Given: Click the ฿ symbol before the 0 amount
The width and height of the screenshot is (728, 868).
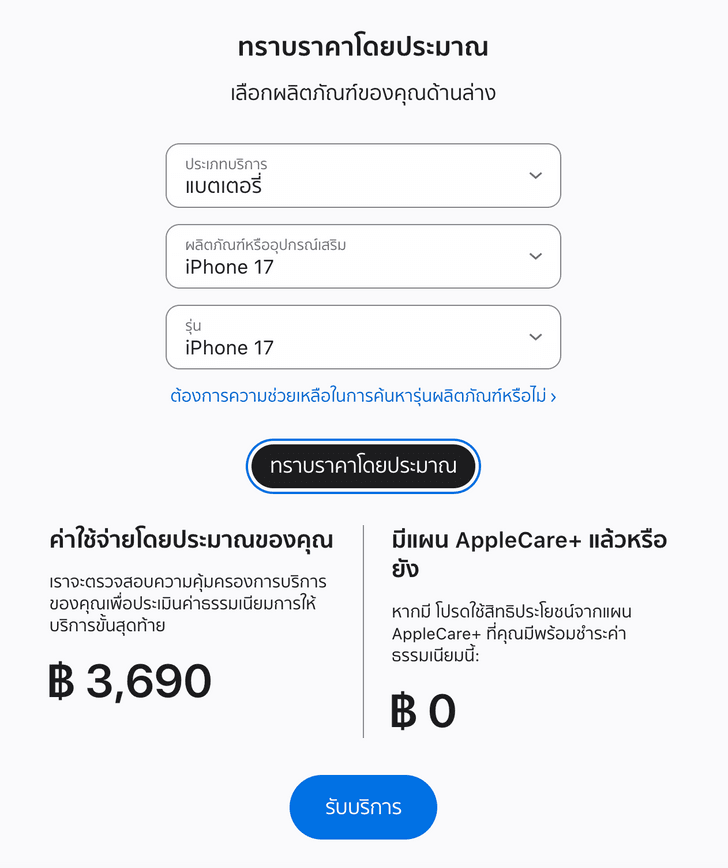Looking at the screenshot, I should pos(401,709).
